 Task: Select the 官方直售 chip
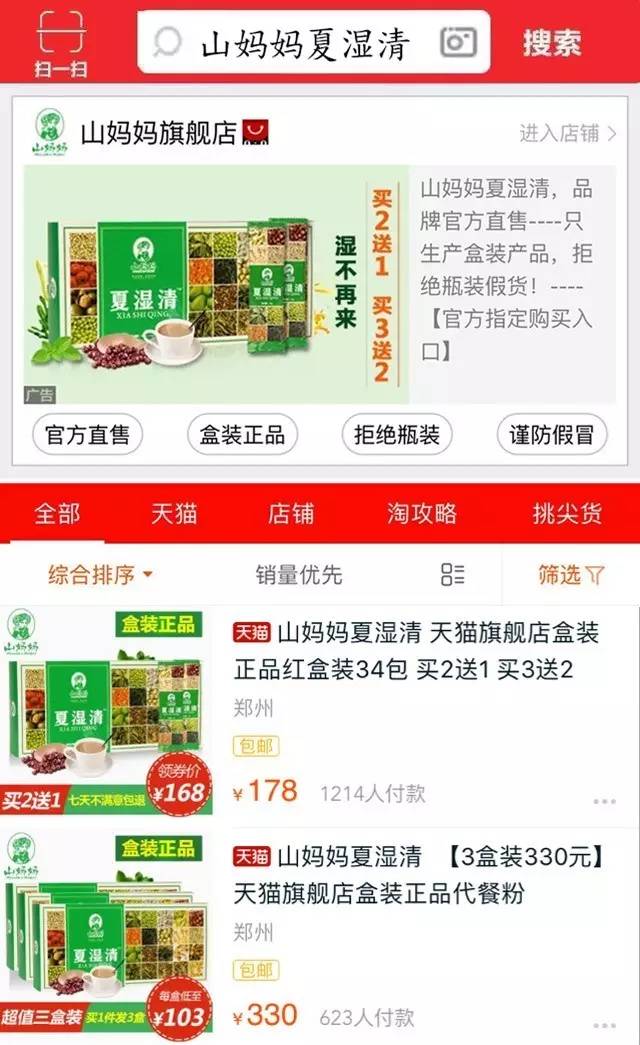[x=88, y=435]
